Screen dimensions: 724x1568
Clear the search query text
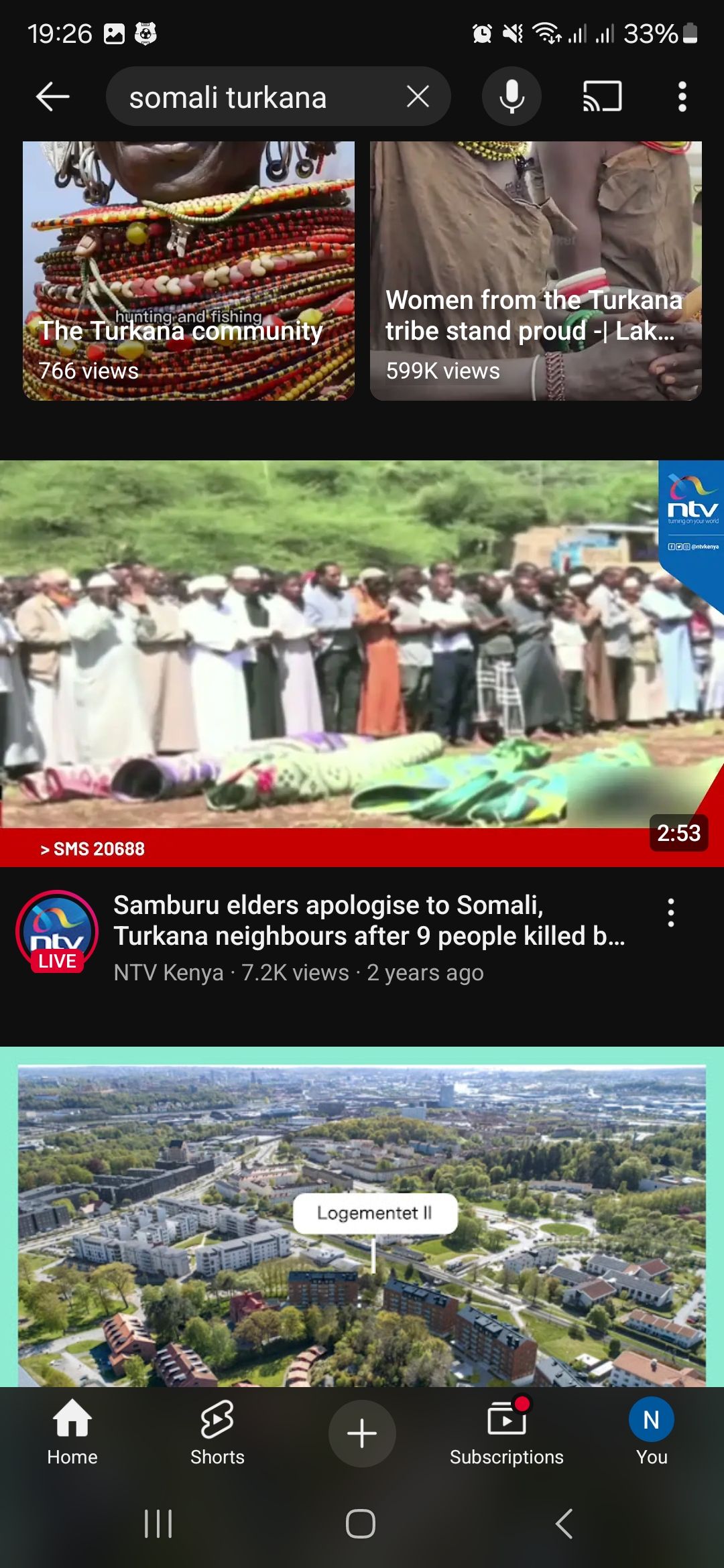tap(418, 97)
